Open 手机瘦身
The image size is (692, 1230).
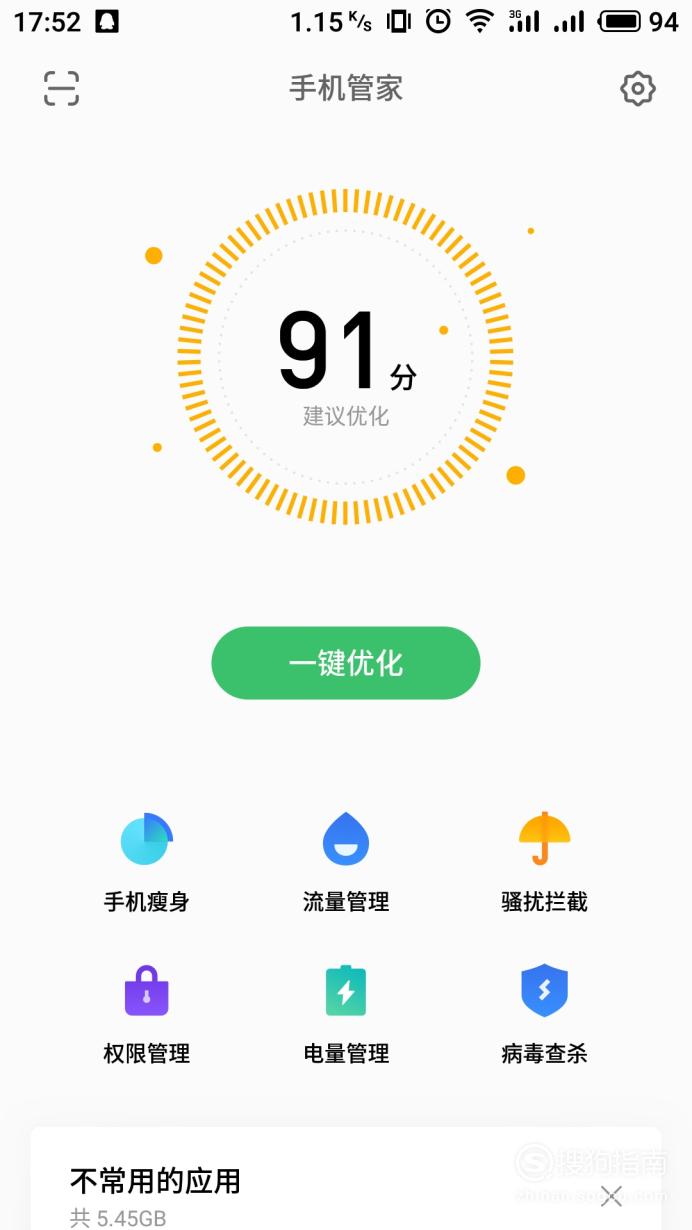pos(146,863)
